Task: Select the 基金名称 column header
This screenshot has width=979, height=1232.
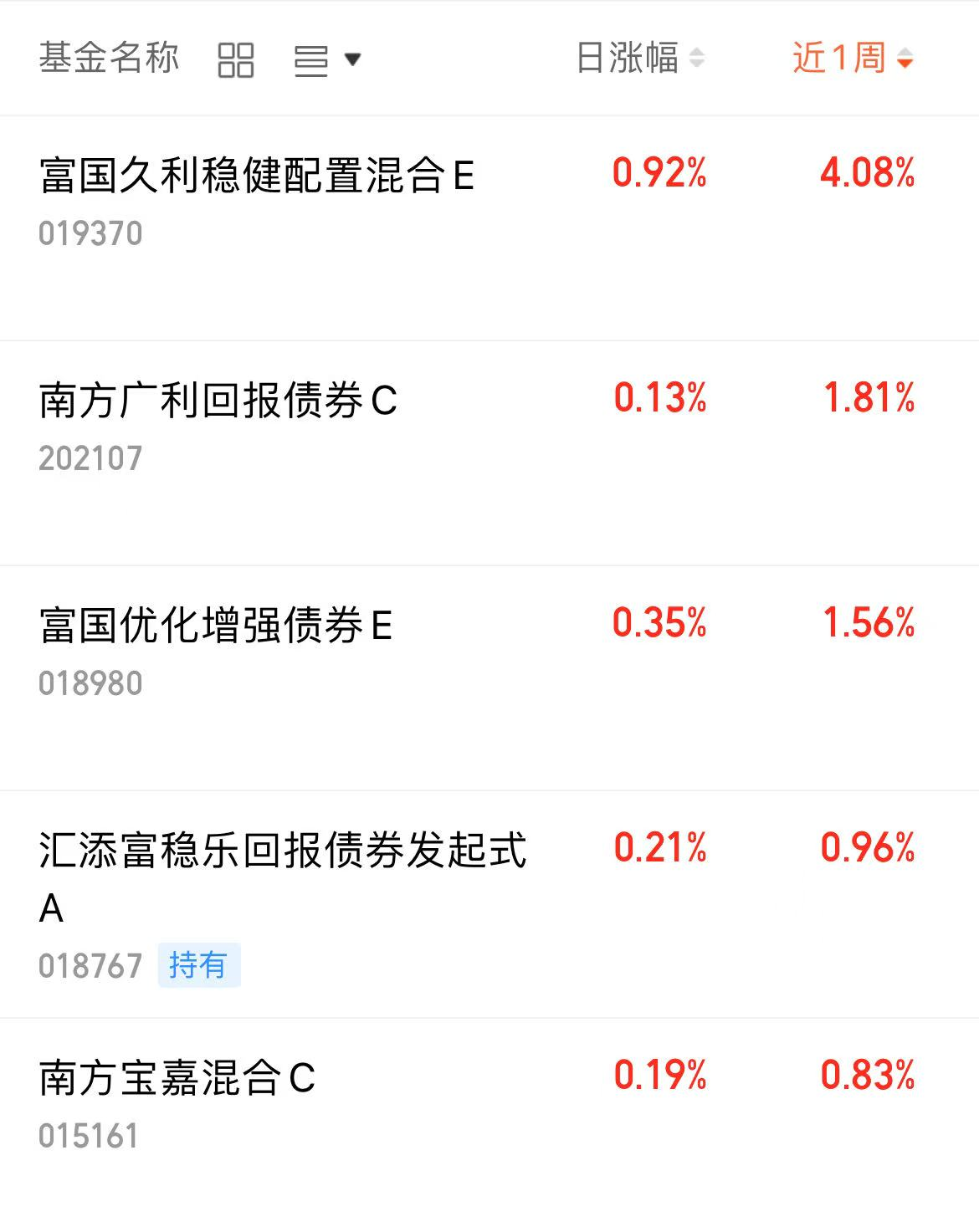Action: coord(109,58)
